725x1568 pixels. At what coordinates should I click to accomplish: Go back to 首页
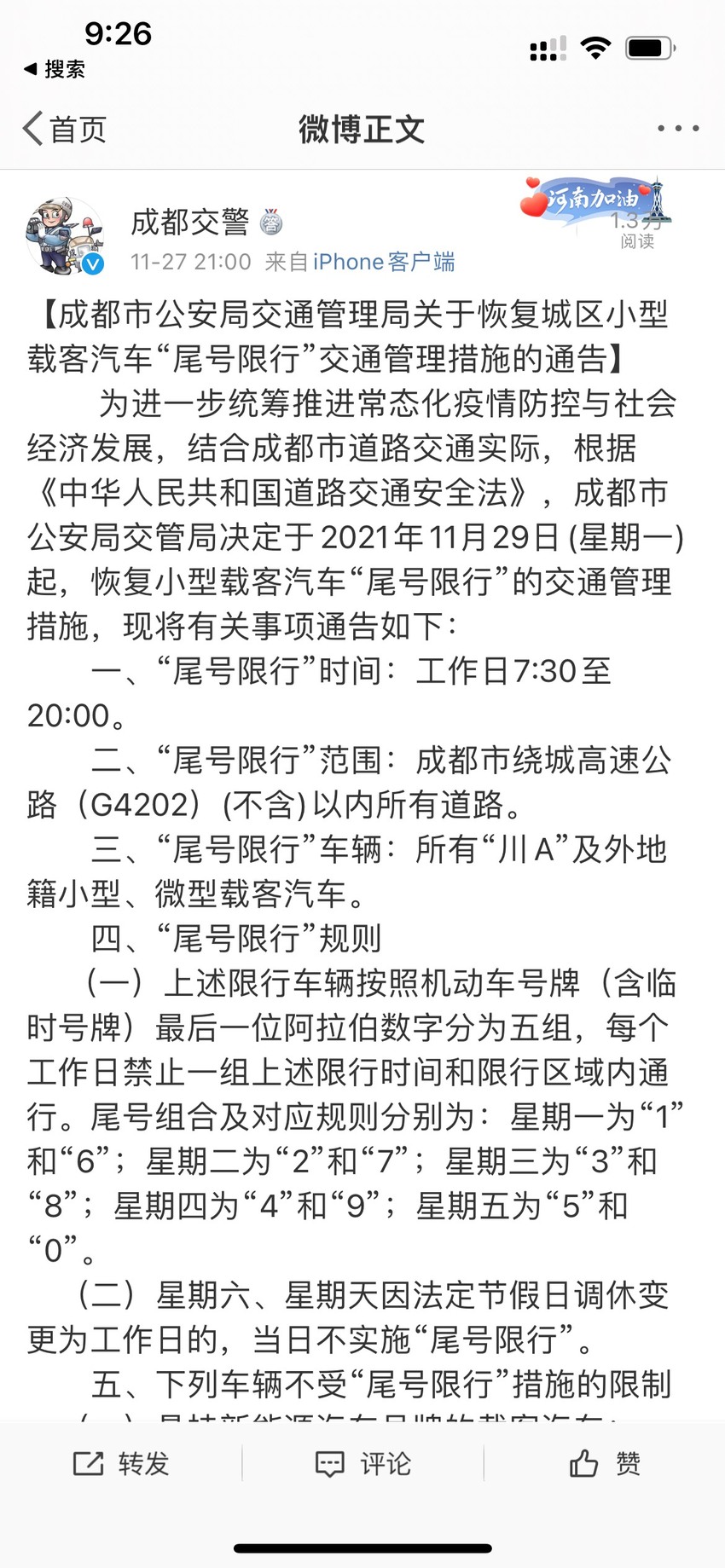click(65, 129)
